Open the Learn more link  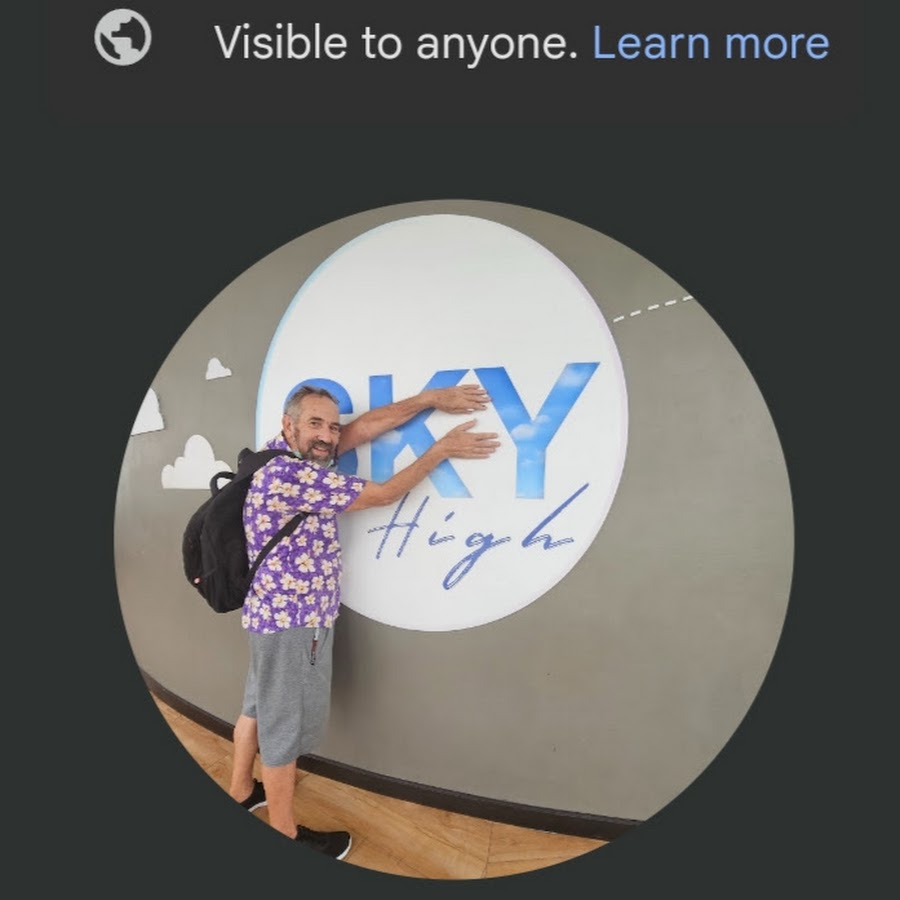pos(710,43)
